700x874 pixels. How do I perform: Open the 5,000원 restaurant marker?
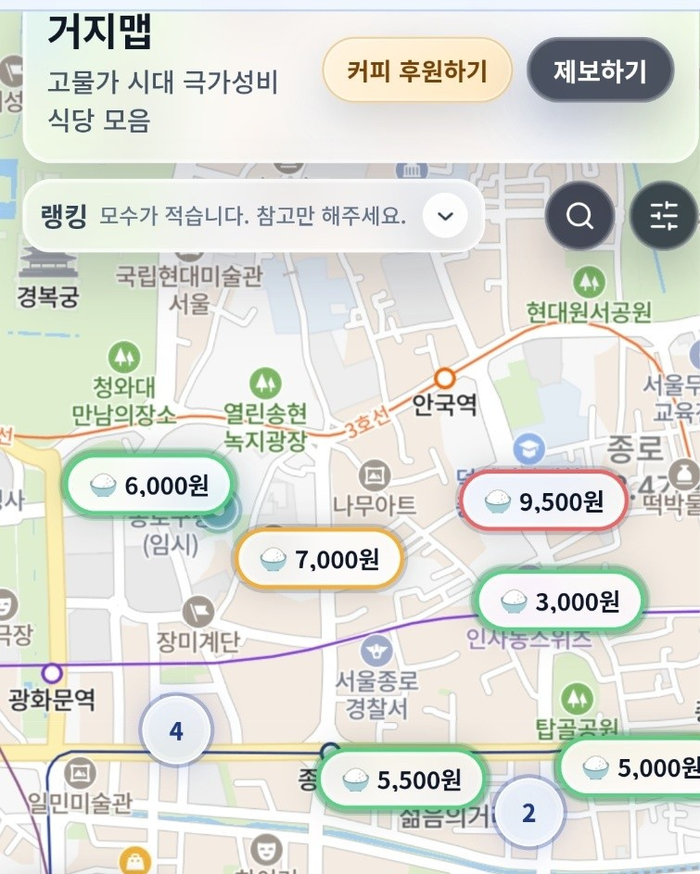(630, 768)
